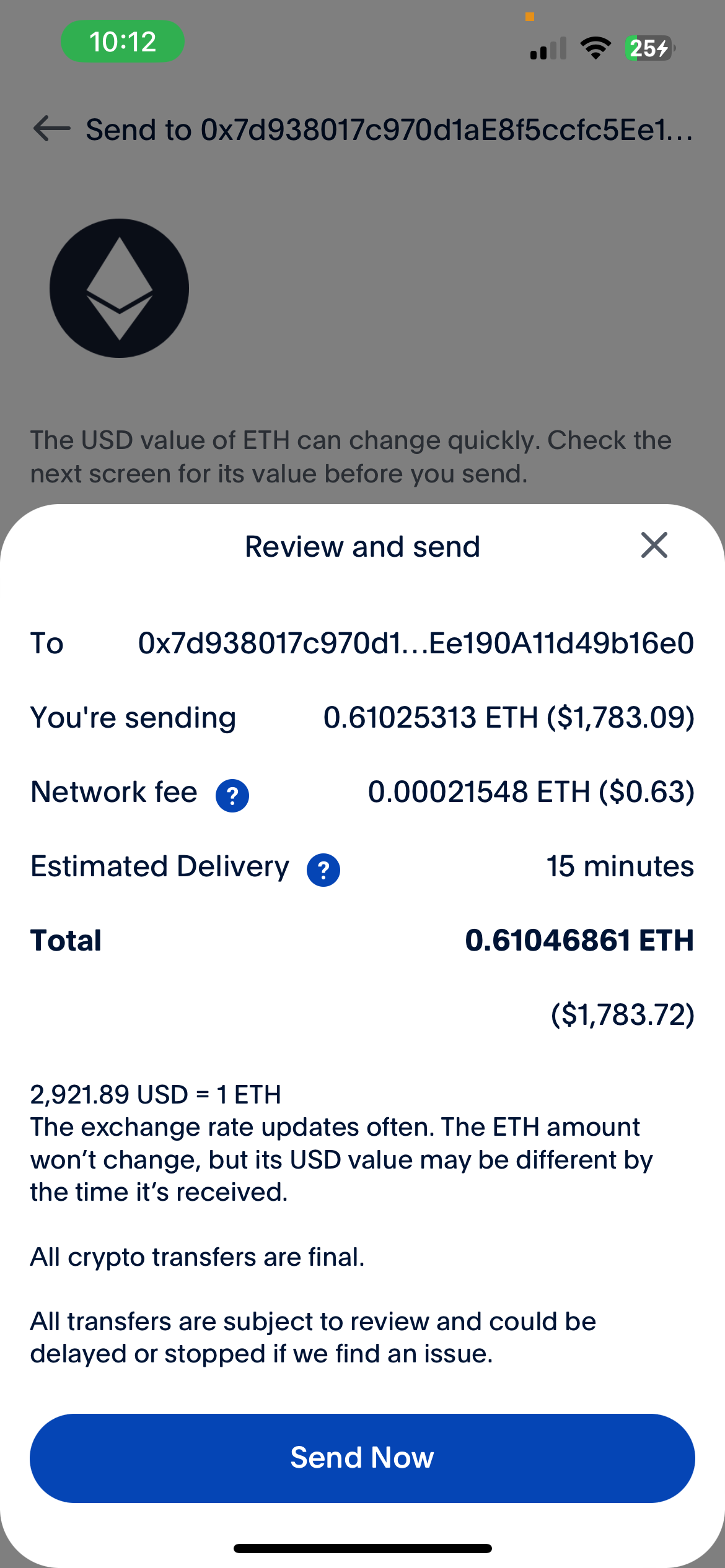Viewport: 725px width, 1568px height.
Task: Open Network fee help info
Action: click(232, 795)
